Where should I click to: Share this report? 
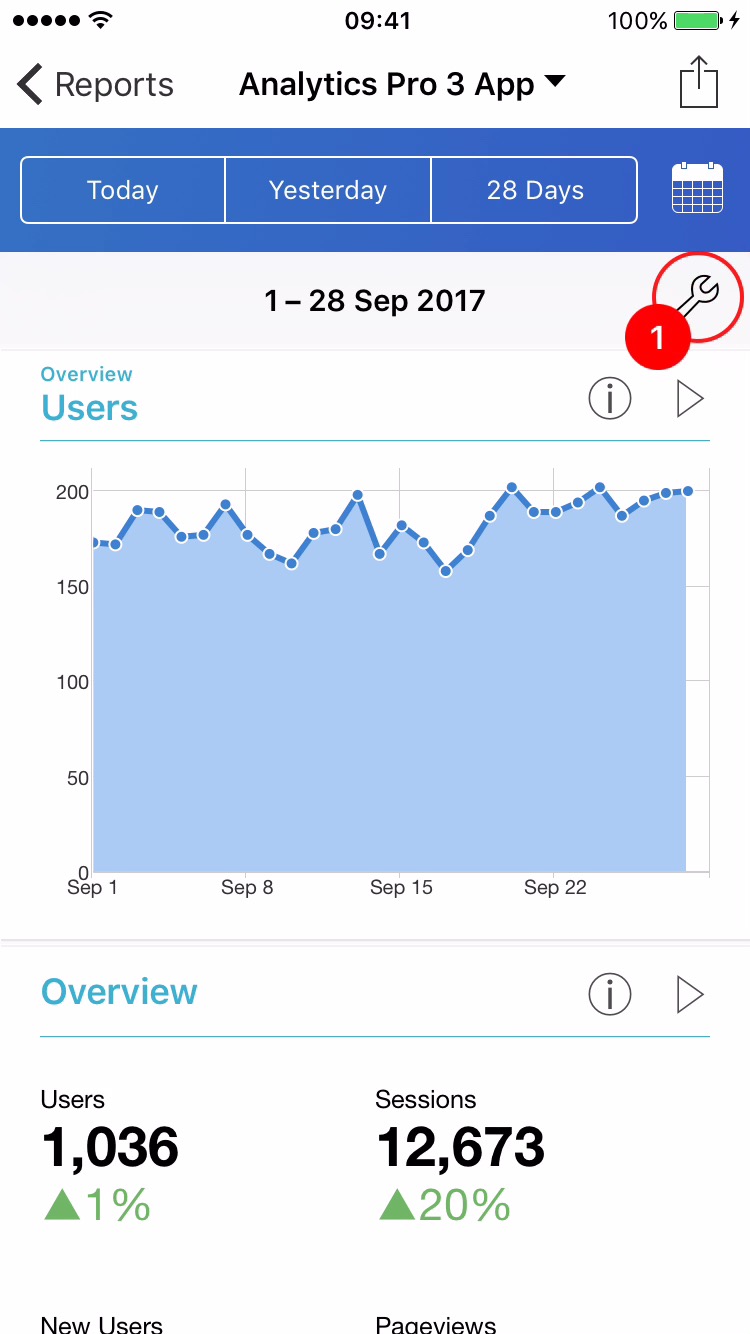click(x=699, y=83)
